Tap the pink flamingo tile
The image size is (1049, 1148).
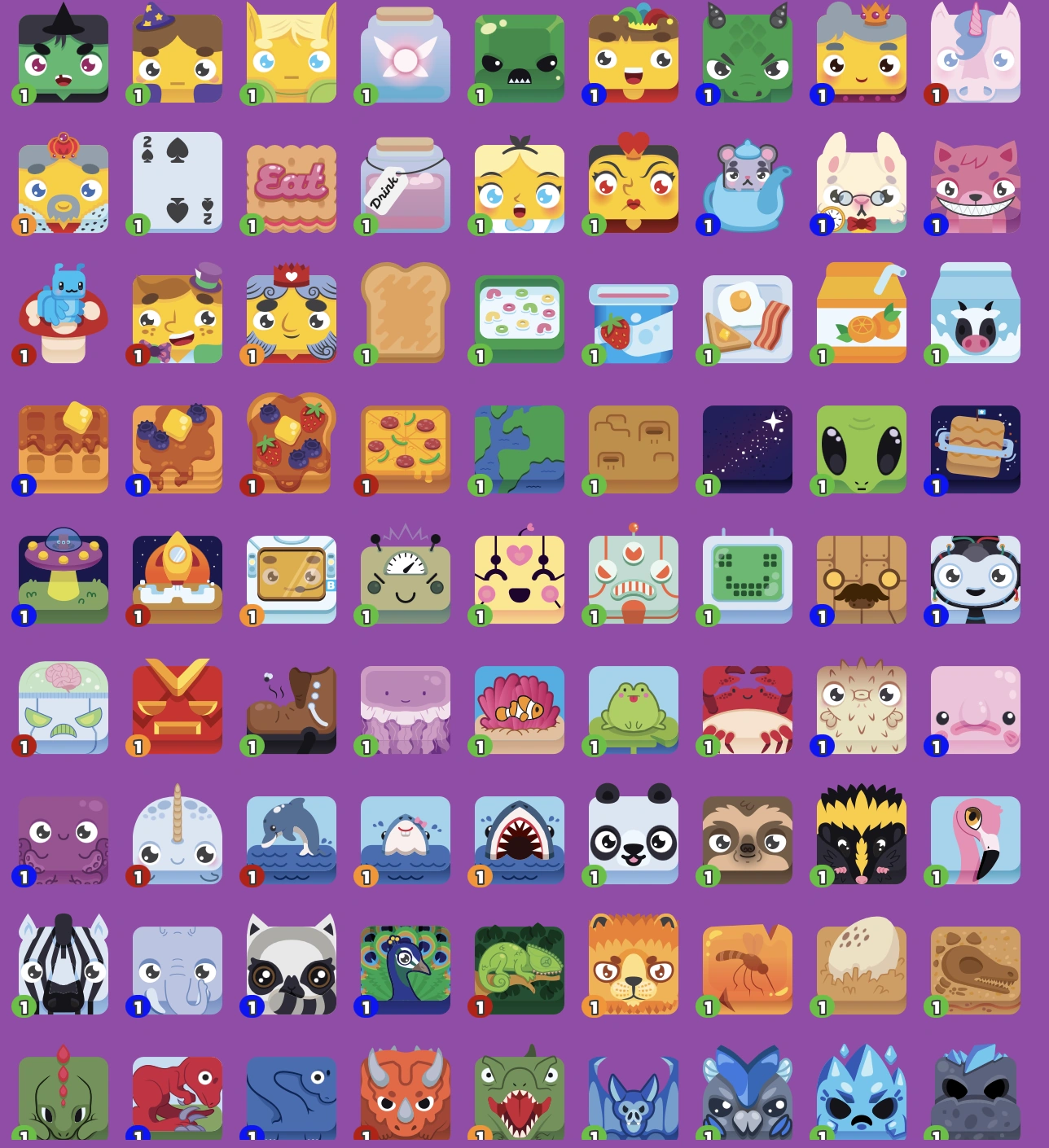[976, 839]
